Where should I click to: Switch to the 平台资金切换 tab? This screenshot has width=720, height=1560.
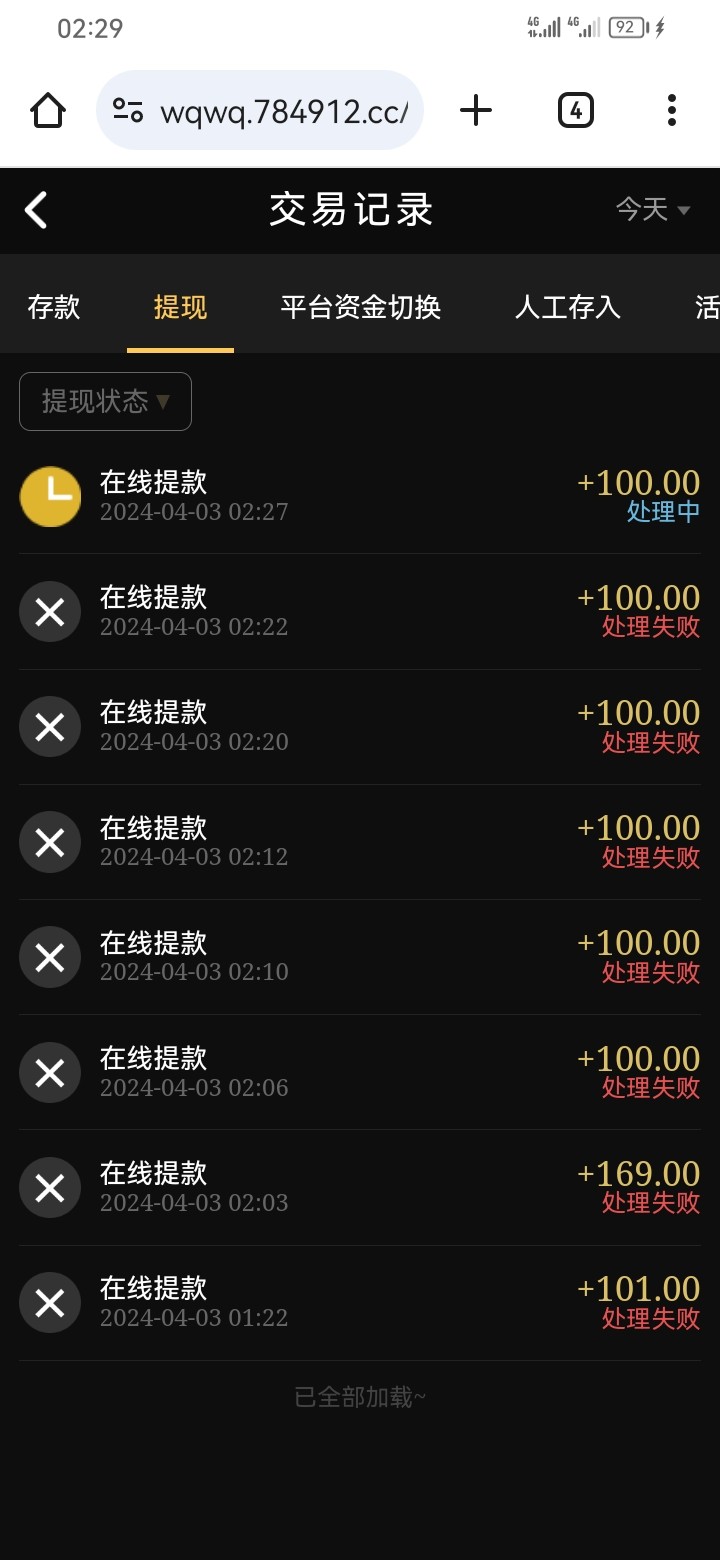(x=360, y=307)
